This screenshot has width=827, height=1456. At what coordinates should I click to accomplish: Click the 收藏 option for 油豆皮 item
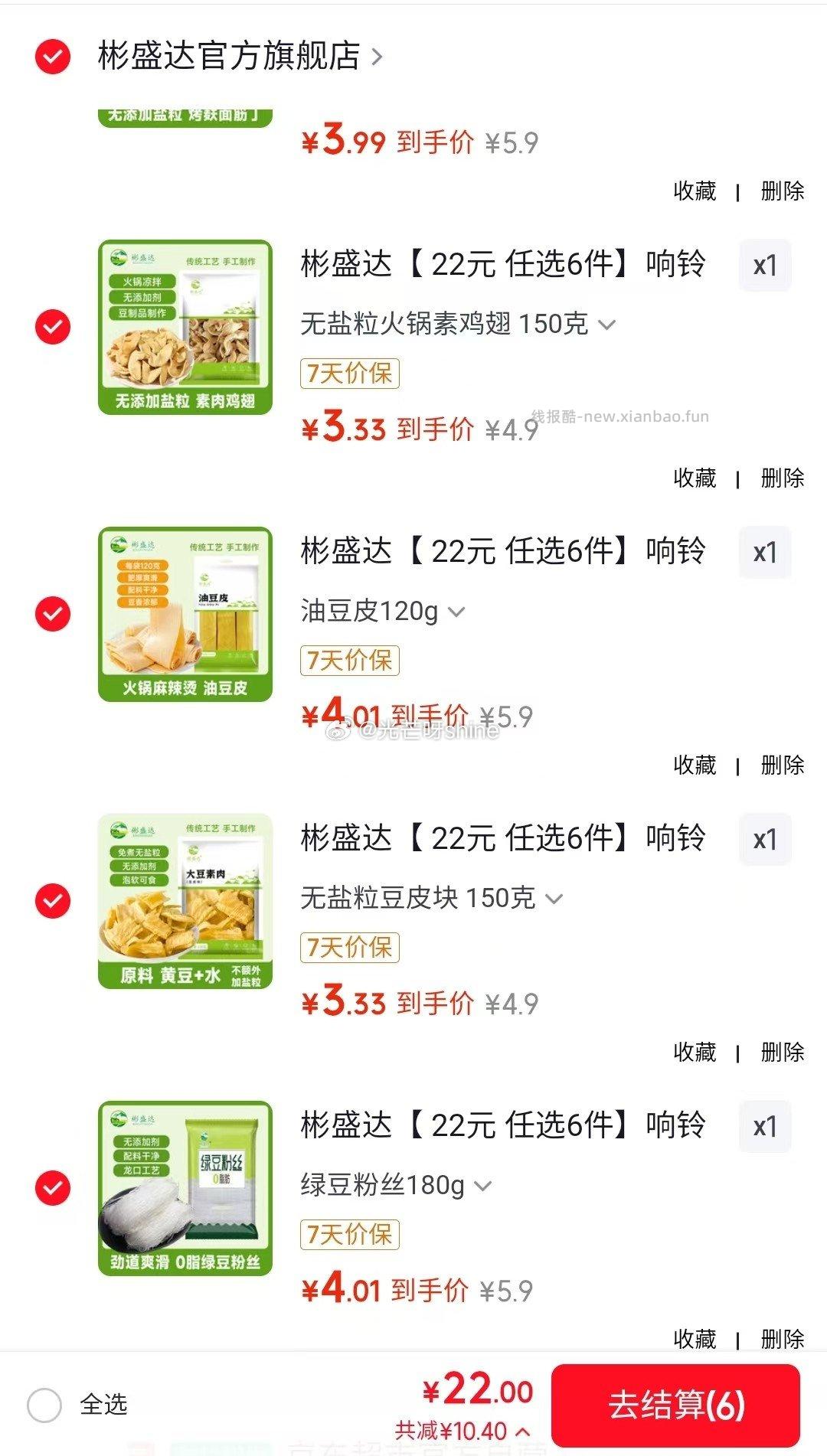[695, 764]
